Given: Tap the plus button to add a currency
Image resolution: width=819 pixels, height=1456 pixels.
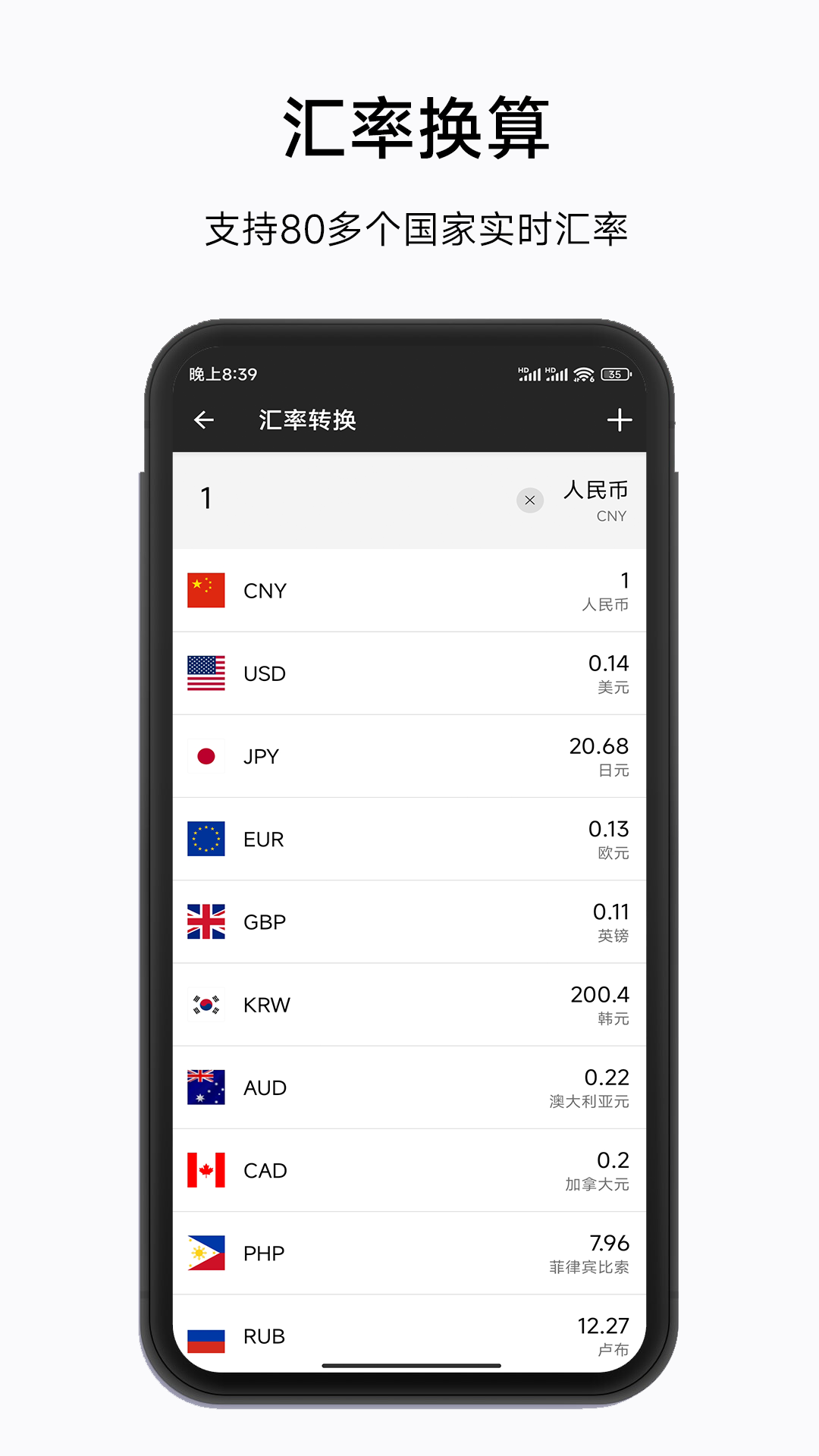Looking at the screenshot, I should coord(620,419).
